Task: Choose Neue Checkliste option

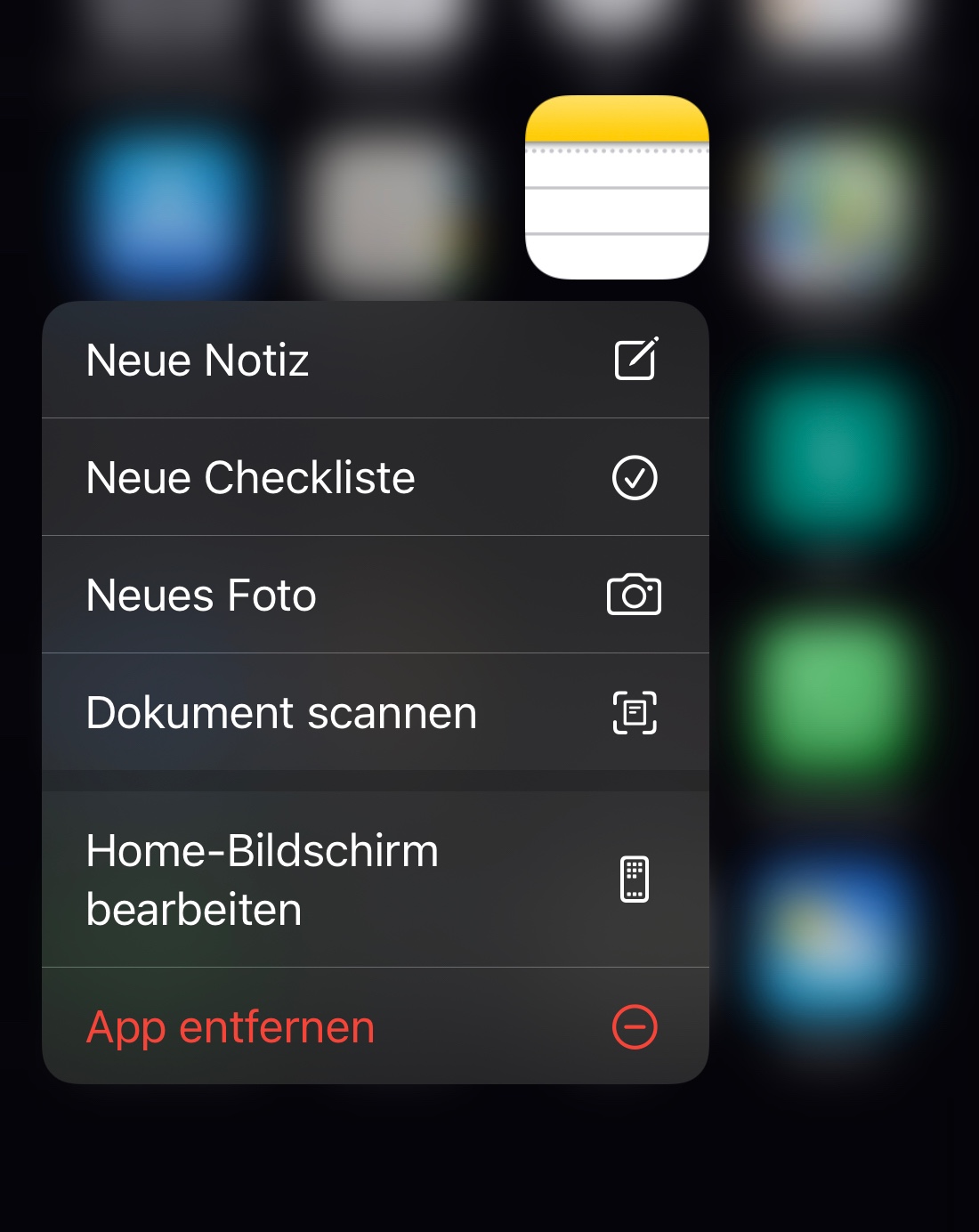Action: point(374,478)
